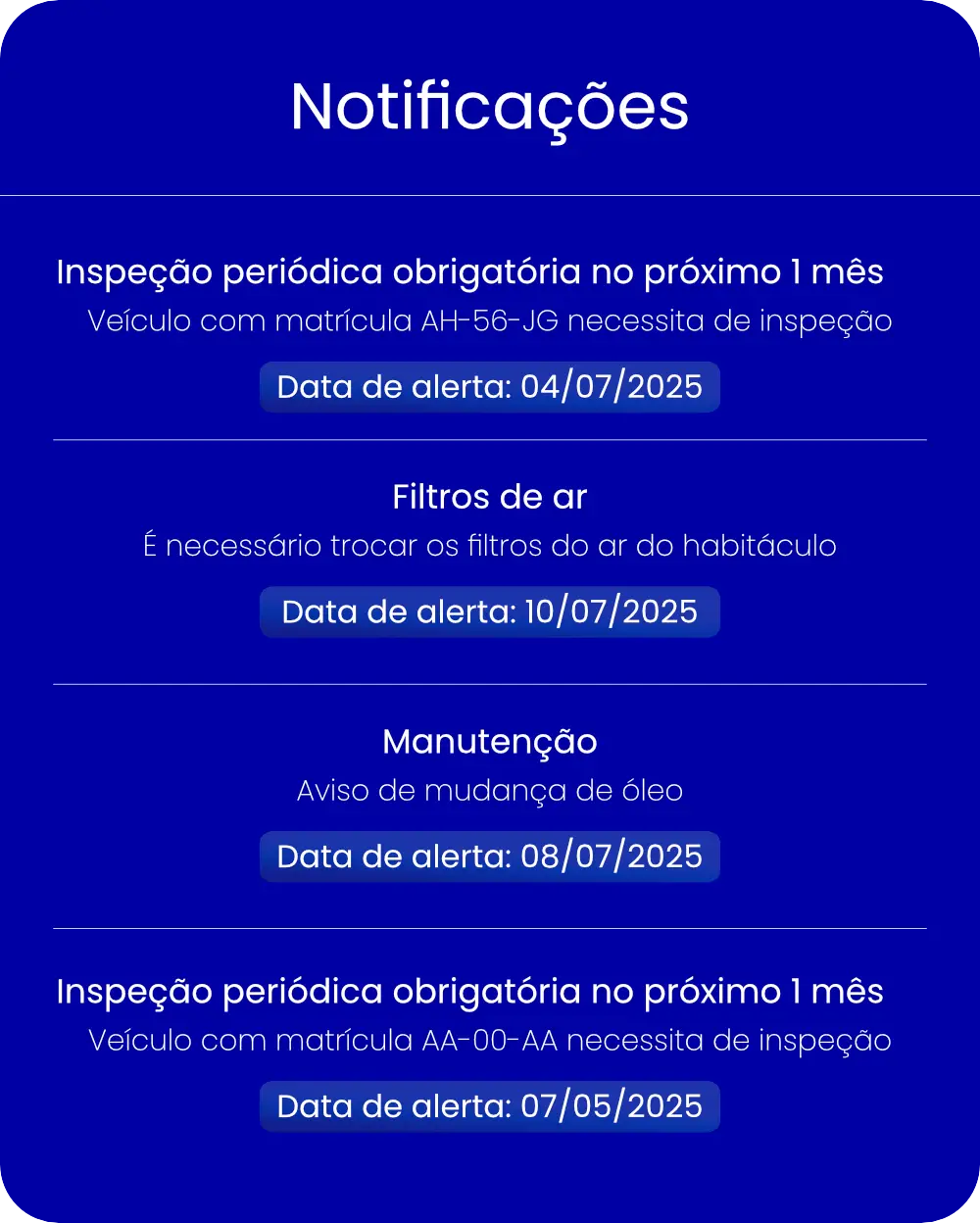Select the AA-00-AA inspection notification

(470, 992)
